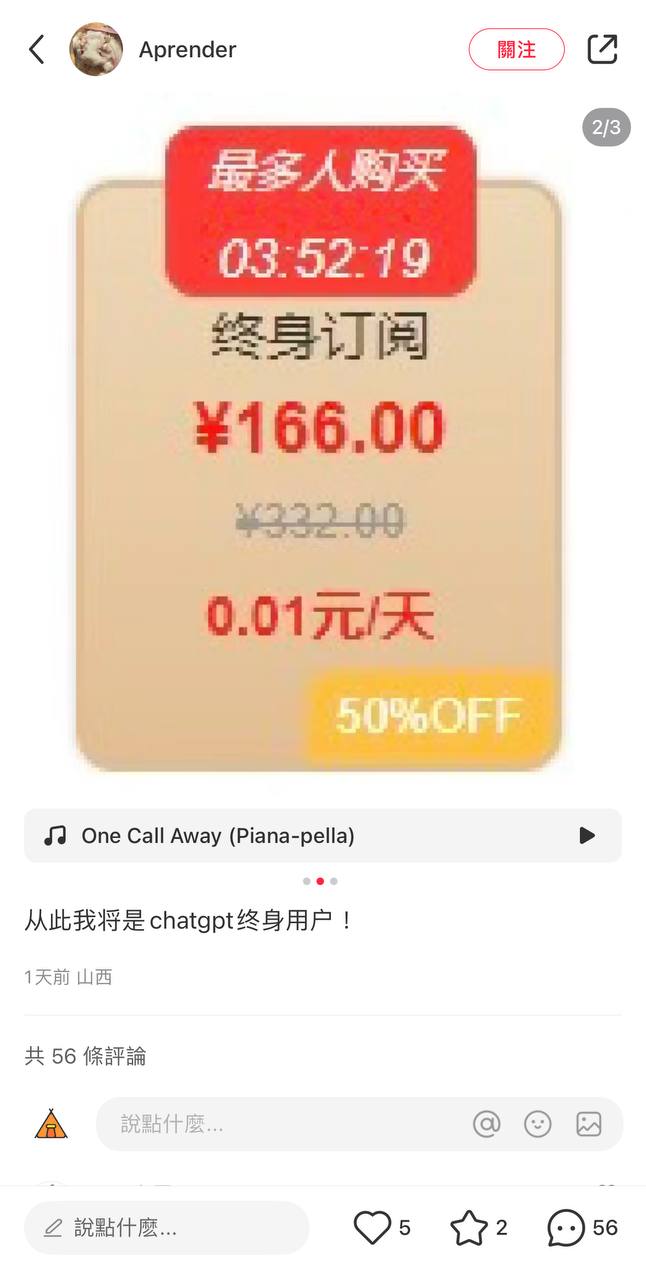
Task: Open the post image with 终身订阅 offer
Action: point(320,450)
